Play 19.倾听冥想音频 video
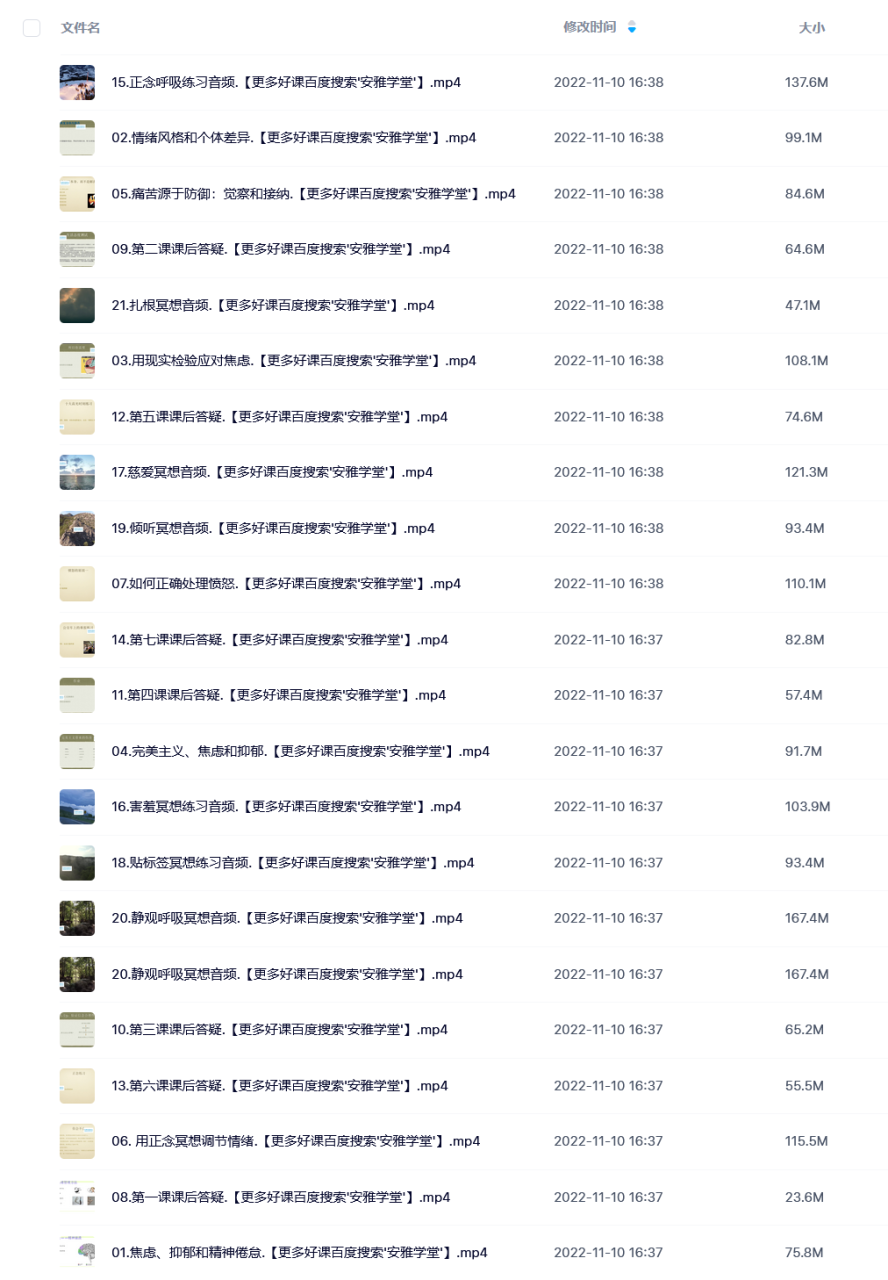888x1280 pixels. tap(272, 528)
